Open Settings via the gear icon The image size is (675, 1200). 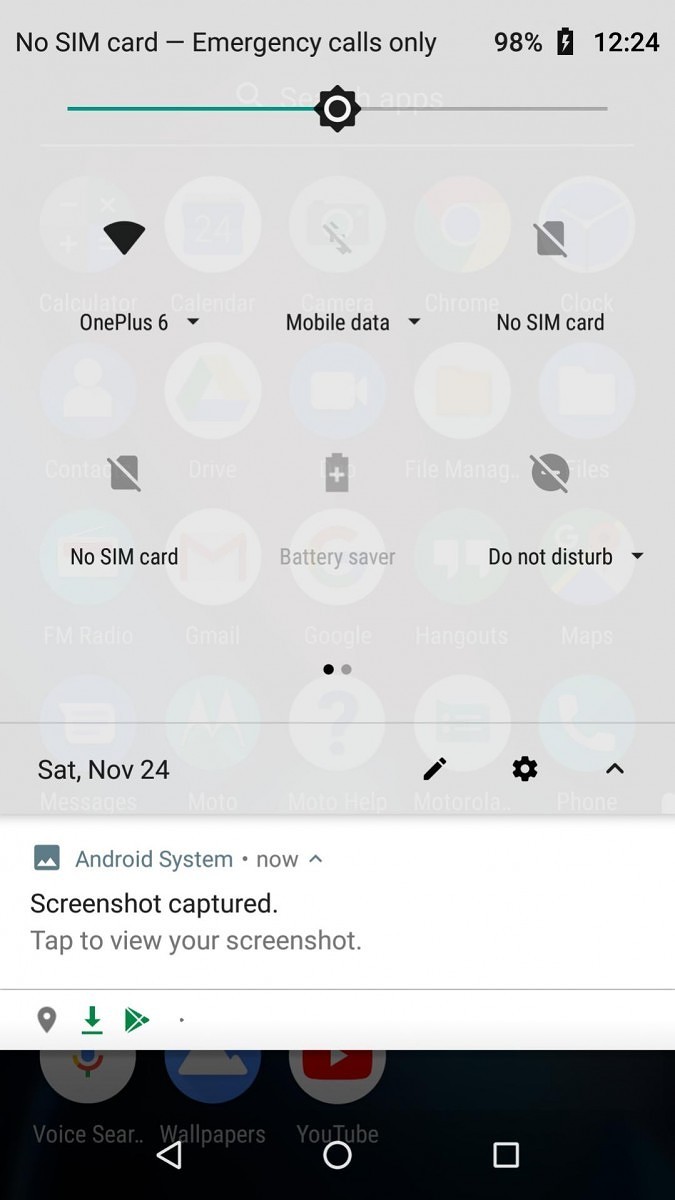(x=525, y=769)
